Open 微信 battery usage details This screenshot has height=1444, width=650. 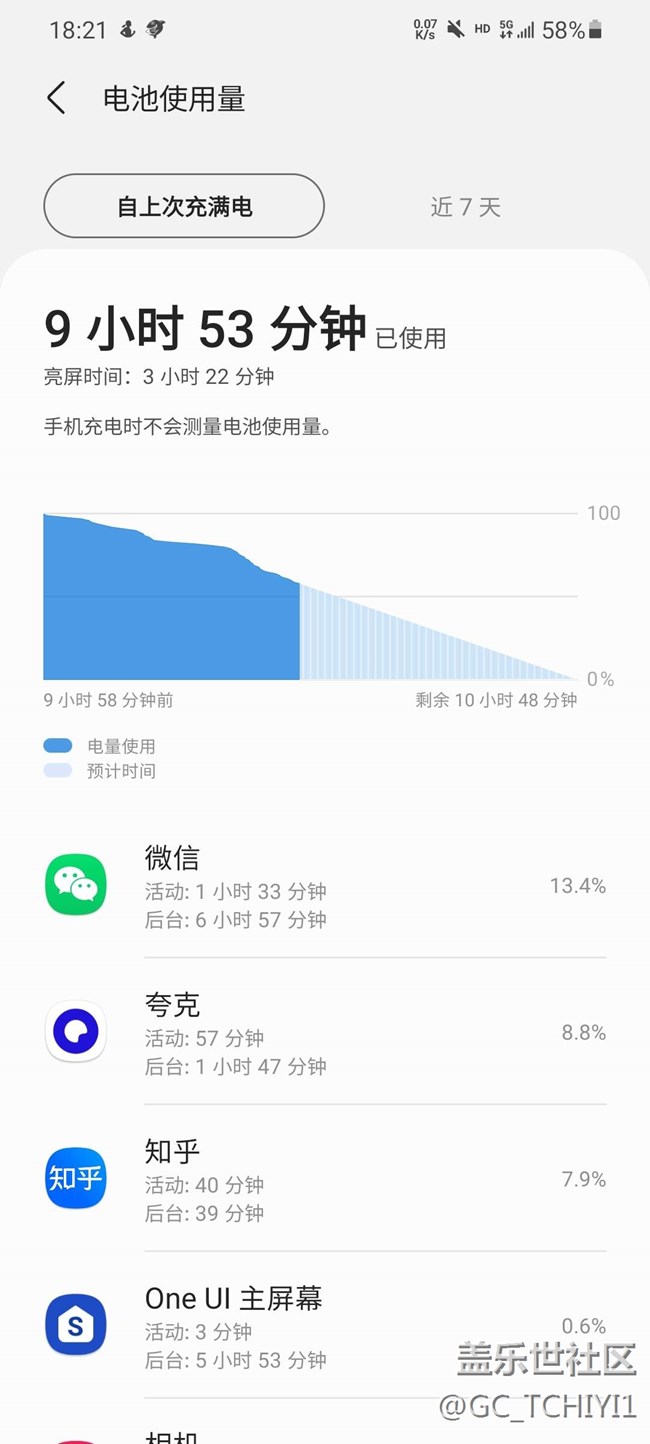pos(325,886)
